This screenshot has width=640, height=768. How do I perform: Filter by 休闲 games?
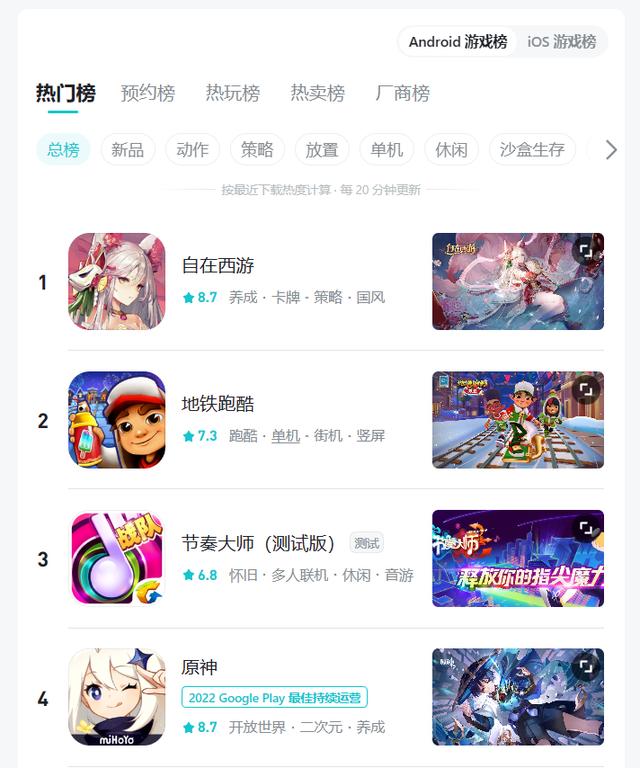tap(452, 149)
